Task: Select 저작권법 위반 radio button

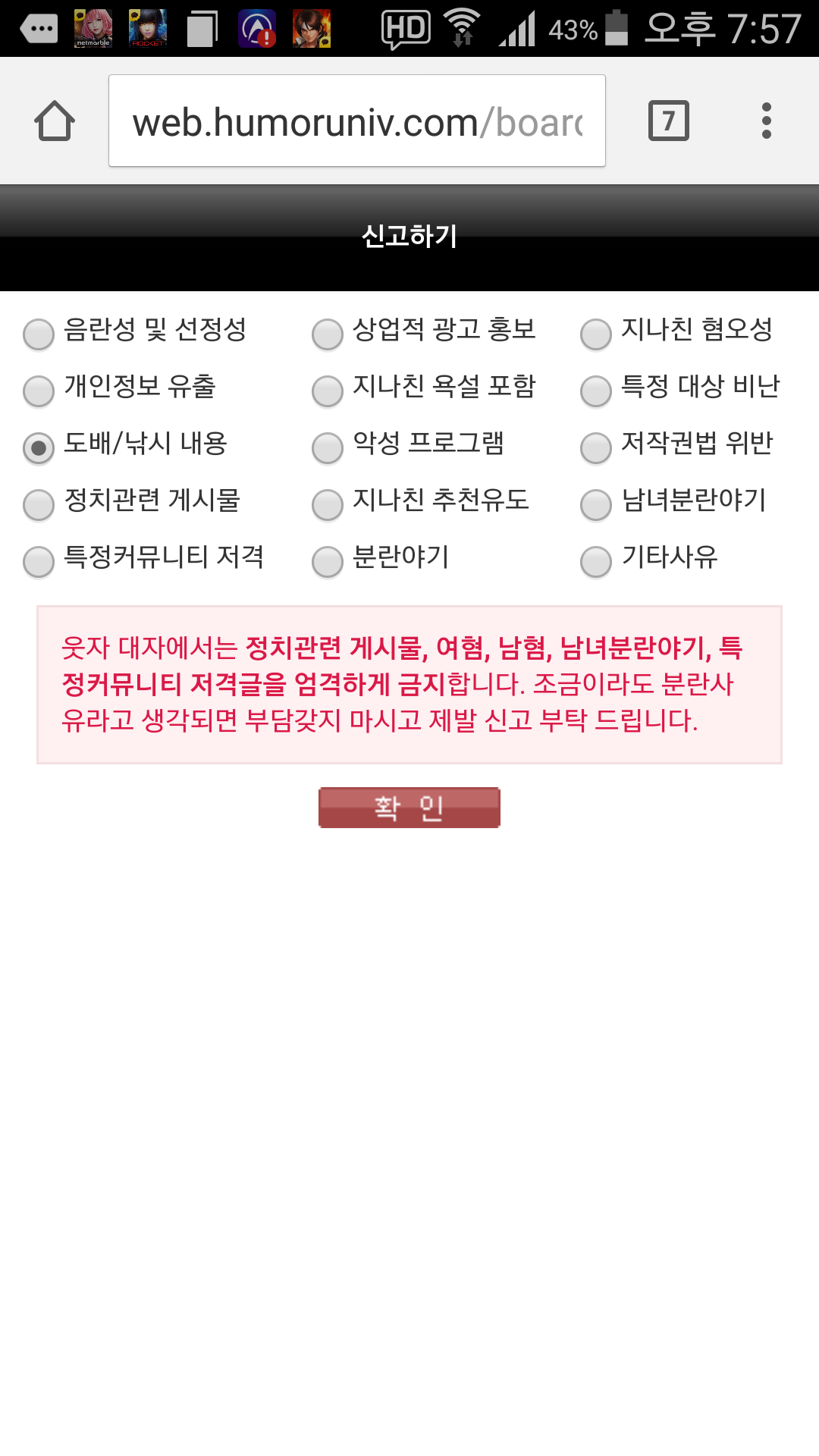Action: click(x=596, y=447)
